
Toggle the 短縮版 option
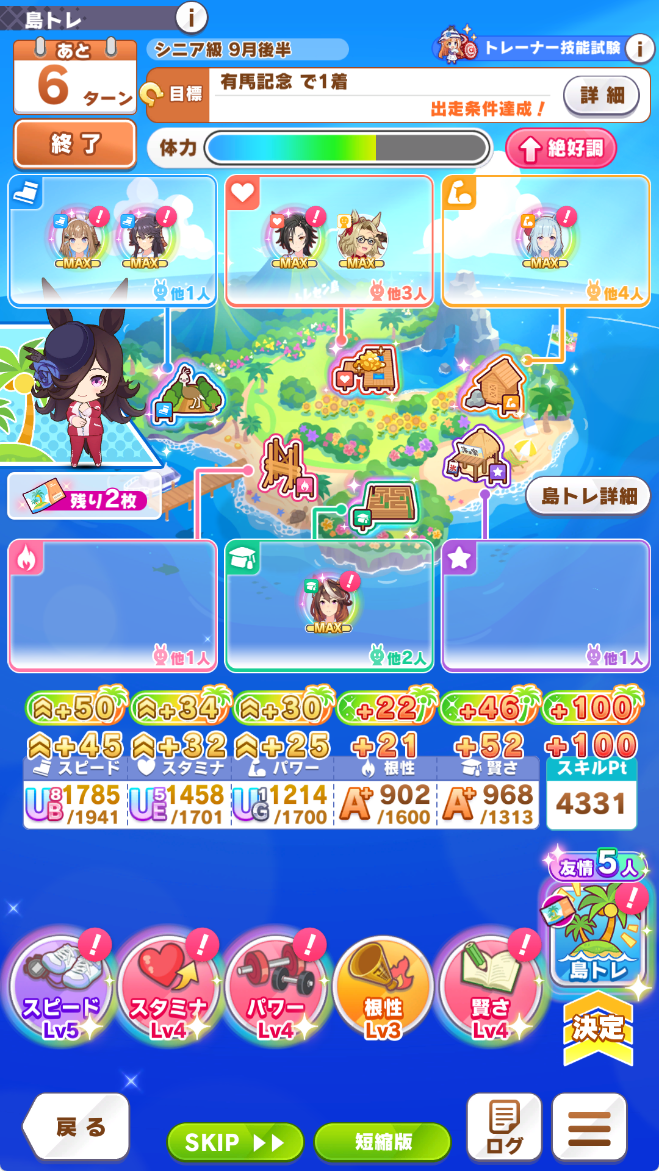point(383,1142)
